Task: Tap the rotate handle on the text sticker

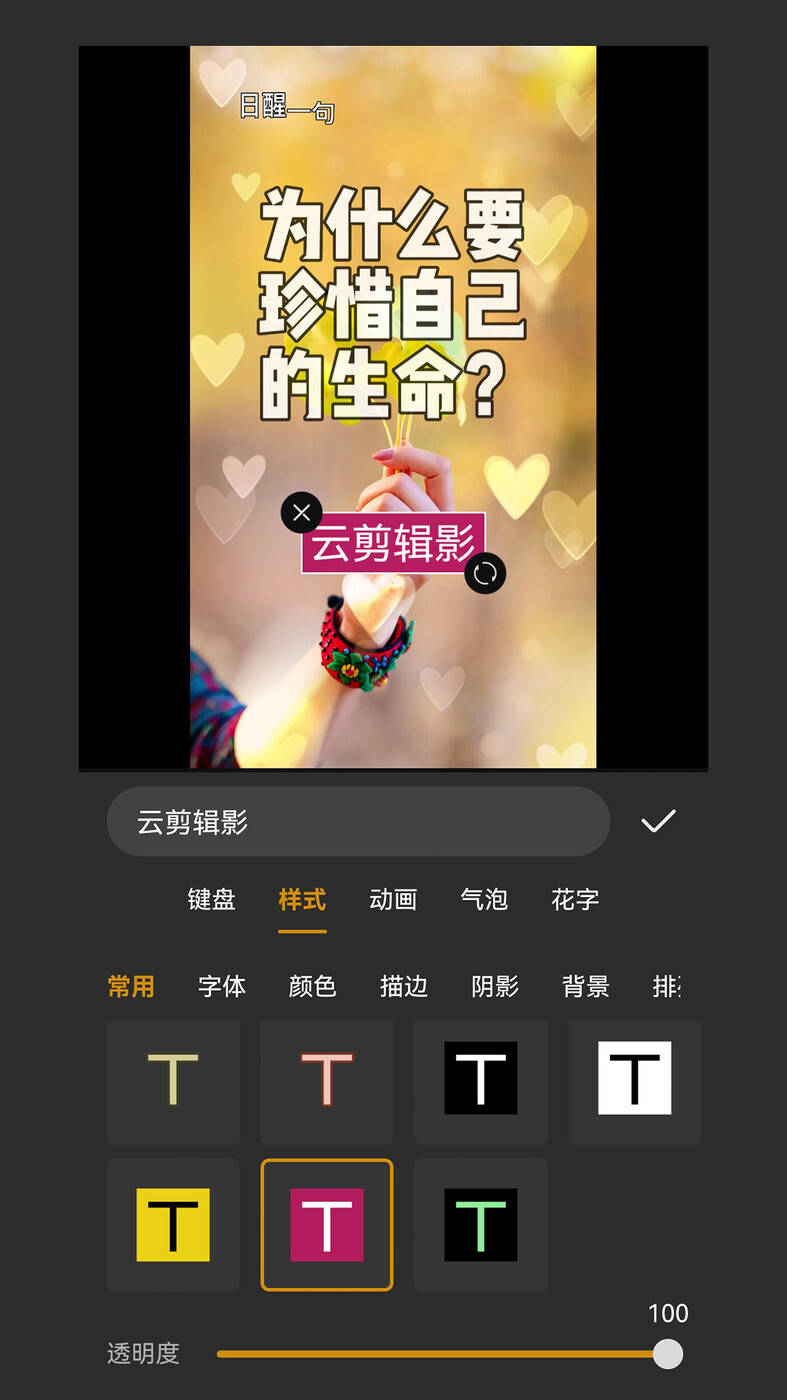Action: (485, 573)
